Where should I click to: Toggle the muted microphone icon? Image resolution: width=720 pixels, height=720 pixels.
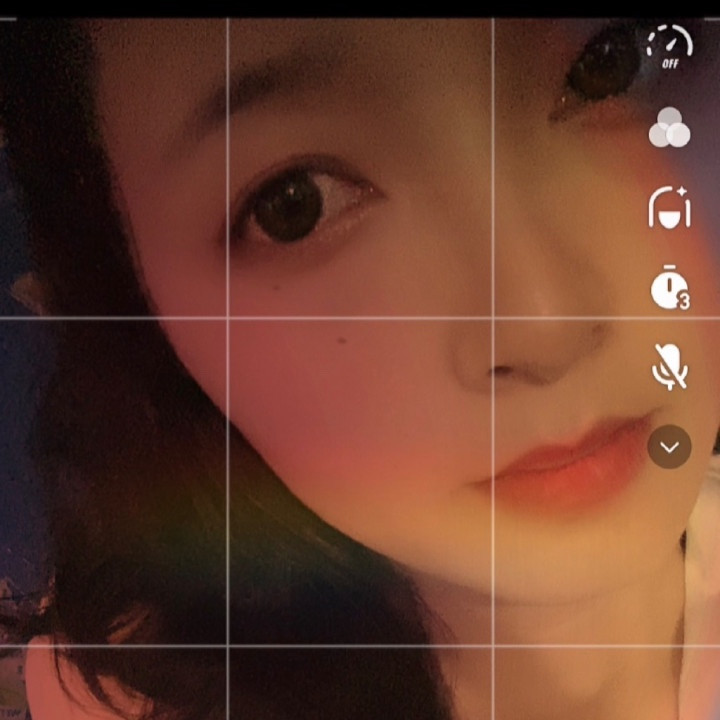(x=669, y=367)
